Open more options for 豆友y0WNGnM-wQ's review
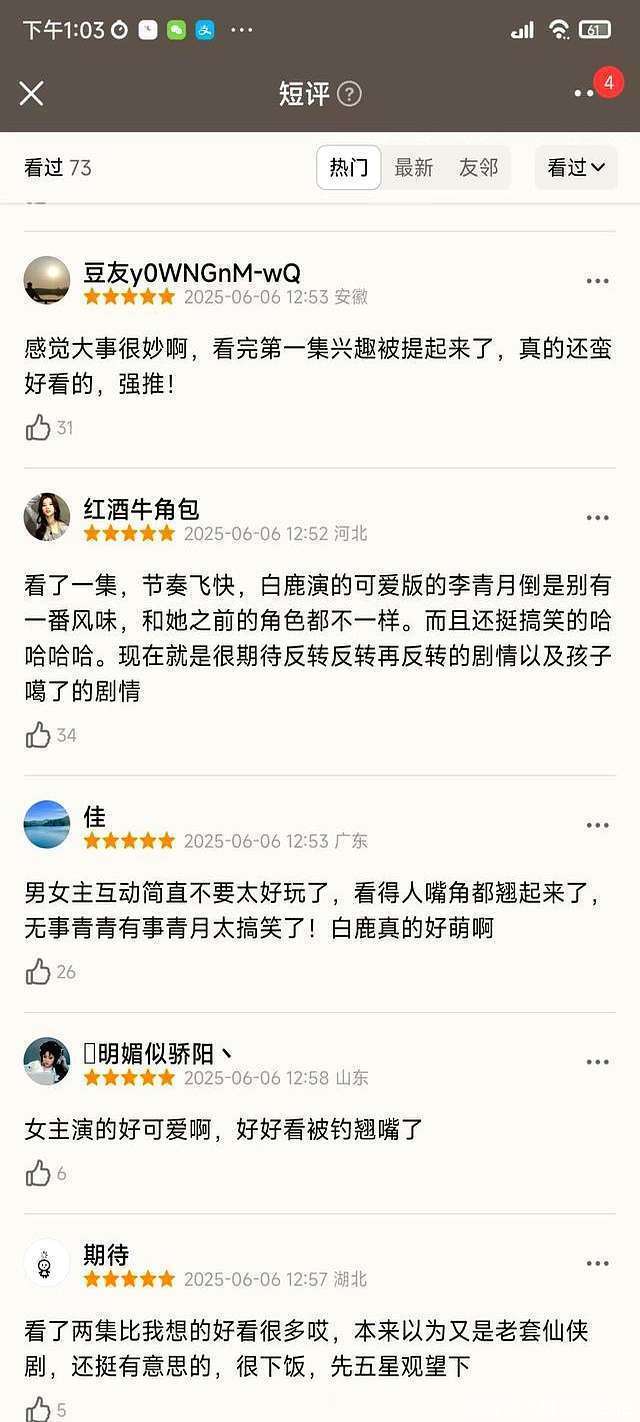 [597, 281]
